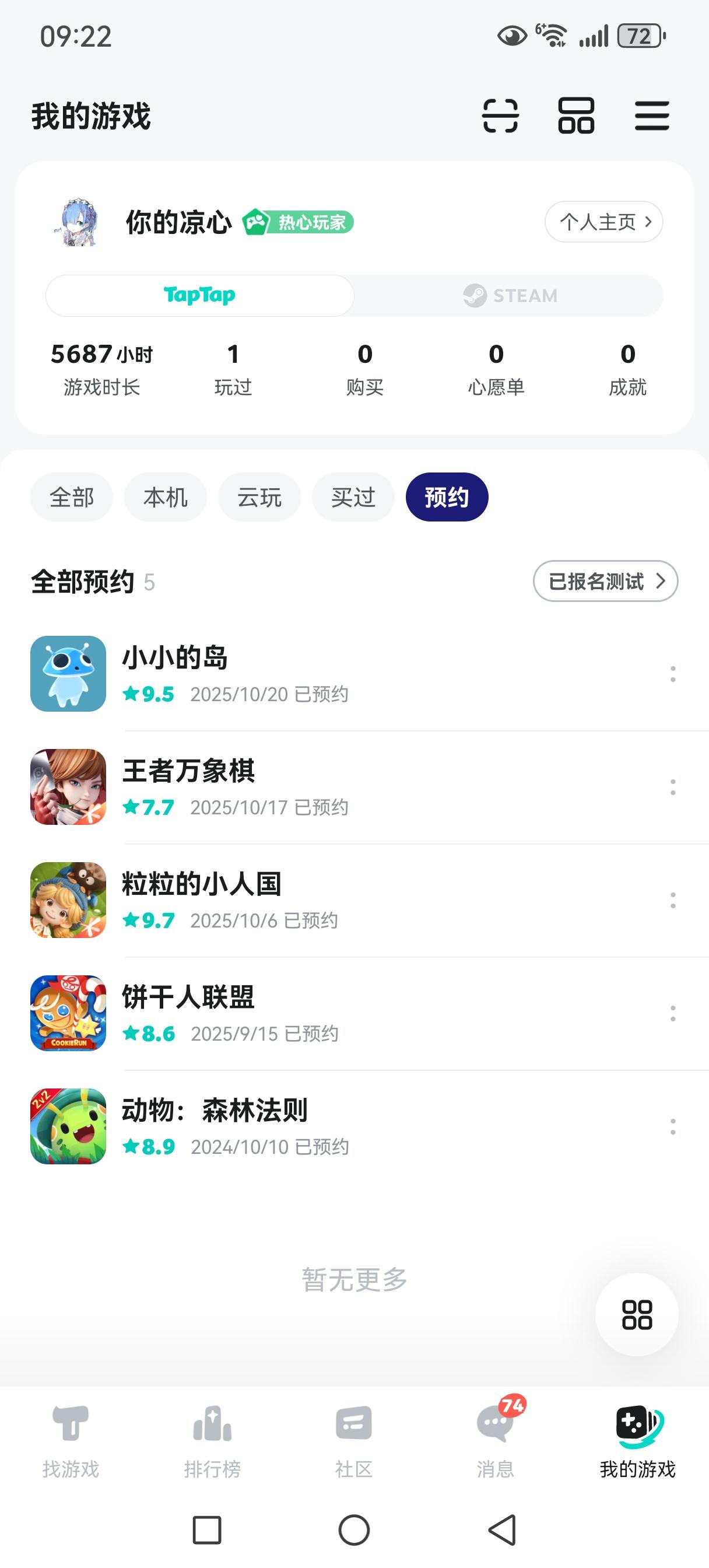Viewport: 709px width, 1568px height.
Task: Select the 买过 filter chip
Action: coord(352,496)
